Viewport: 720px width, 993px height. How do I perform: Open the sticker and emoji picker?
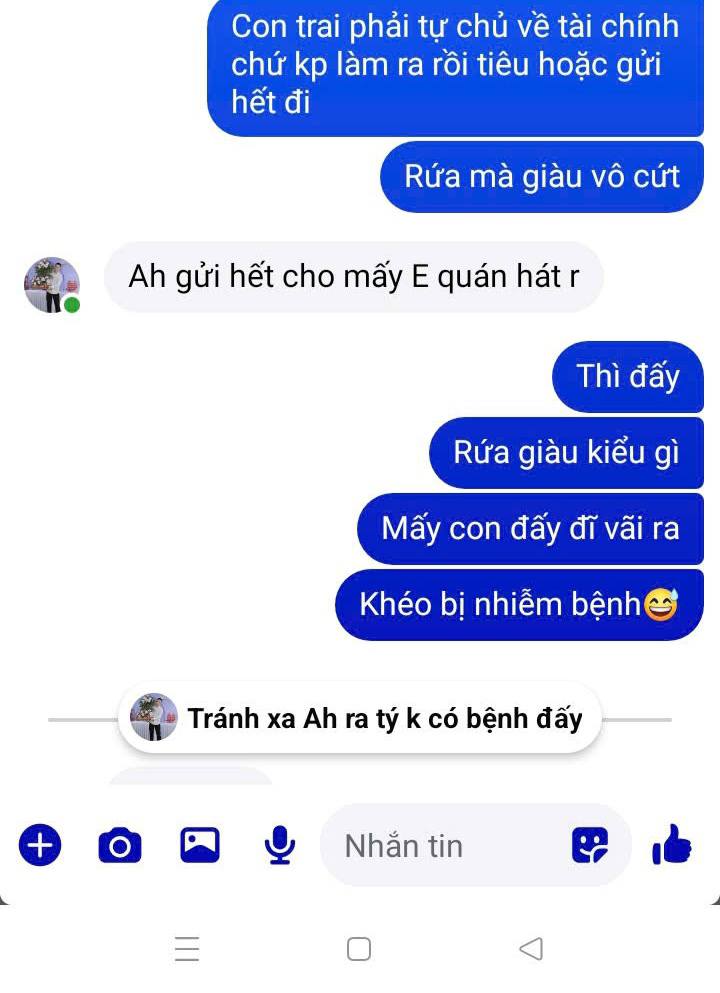click(589, 846)
